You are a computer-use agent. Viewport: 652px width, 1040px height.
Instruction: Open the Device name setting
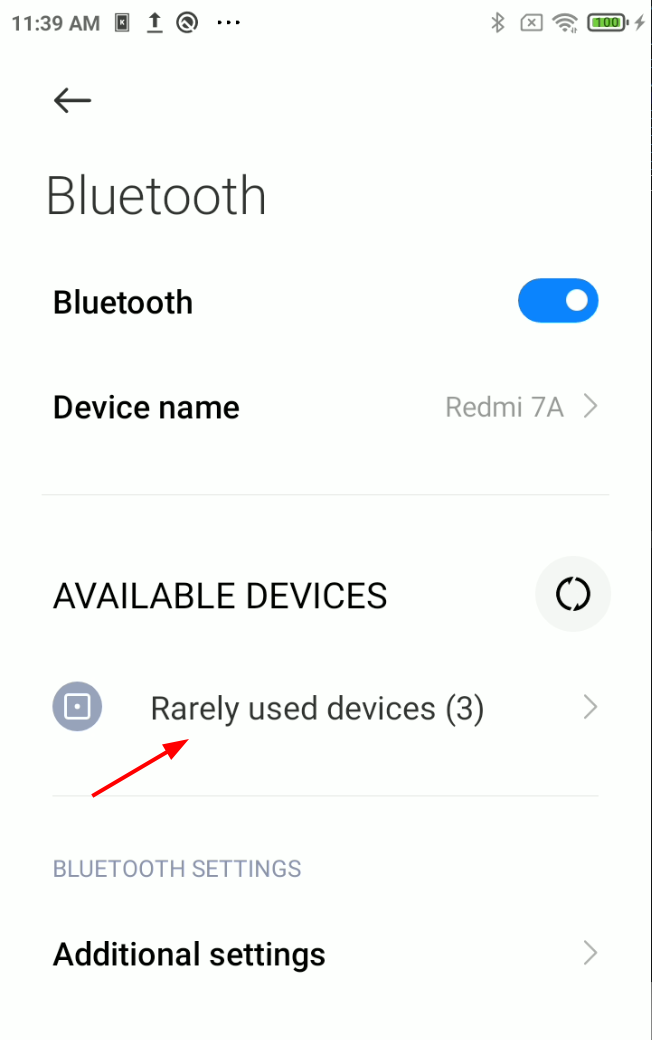(x=325, y=408)
